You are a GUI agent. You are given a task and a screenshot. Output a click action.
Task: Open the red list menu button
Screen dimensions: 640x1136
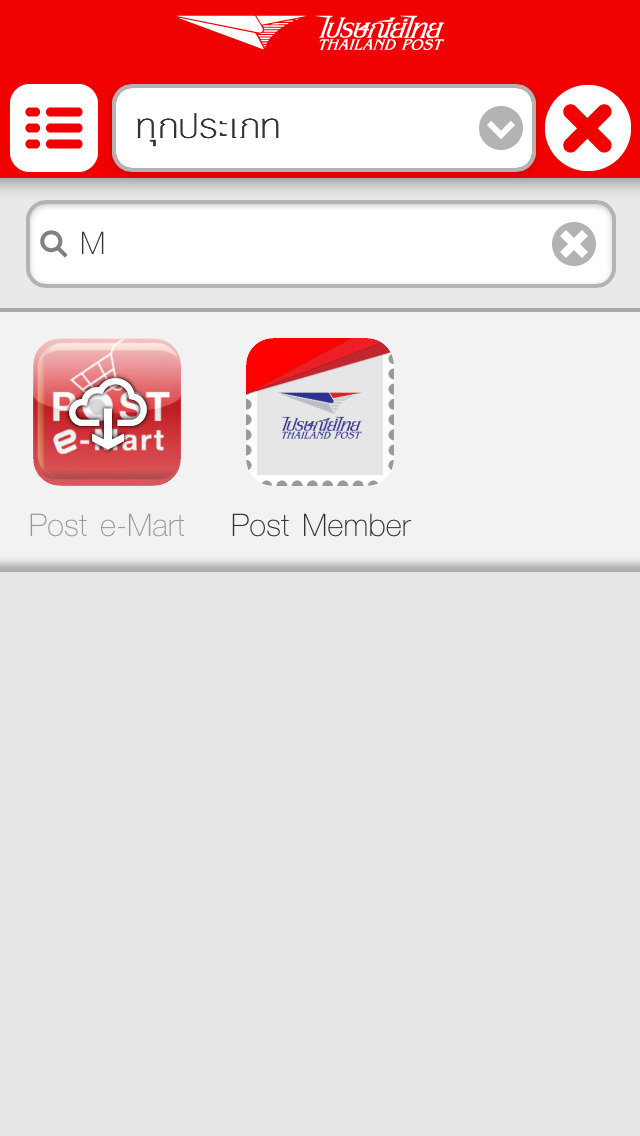point(54,128)
